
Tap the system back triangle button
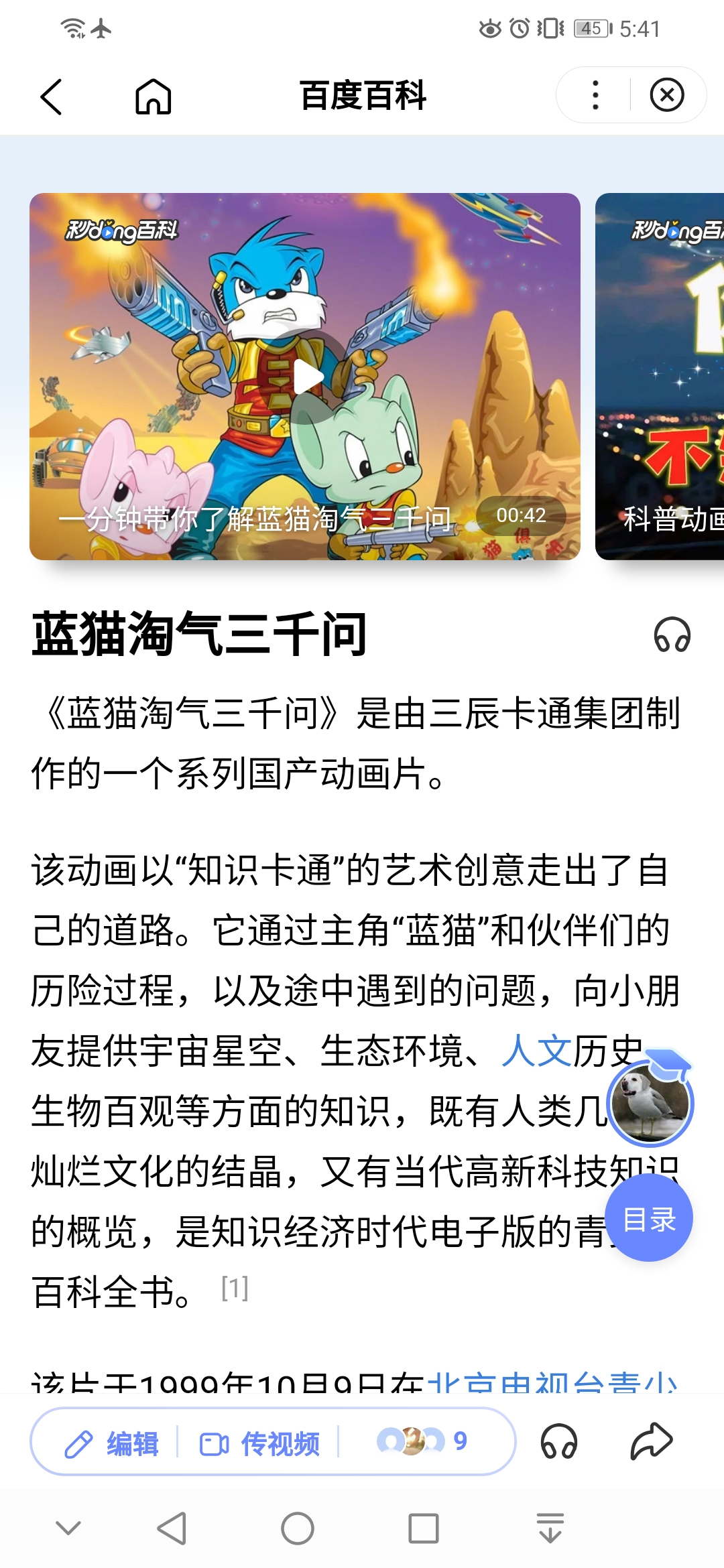click(x=172, y=1528)
